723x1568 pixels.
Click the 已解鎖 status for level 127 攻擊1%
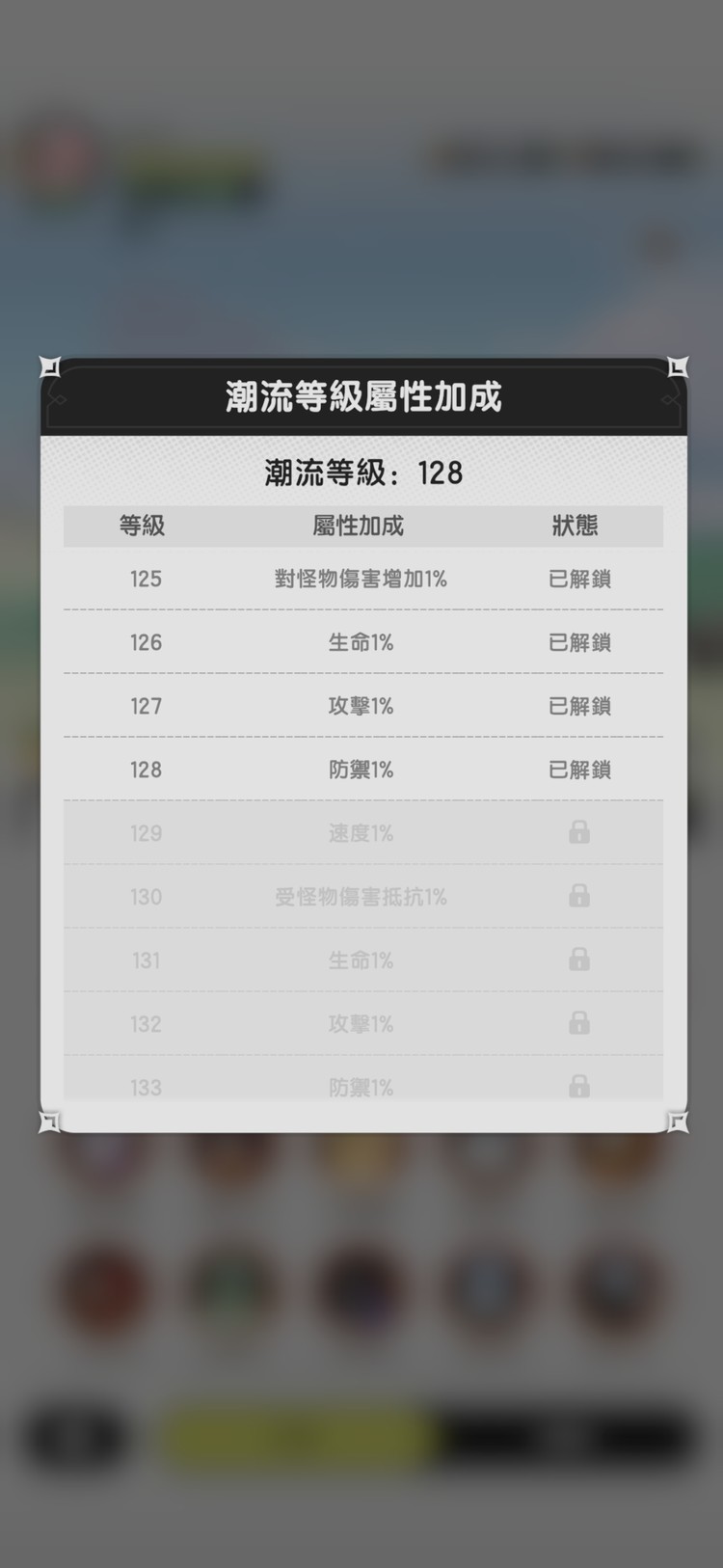[x=577, y=706]
